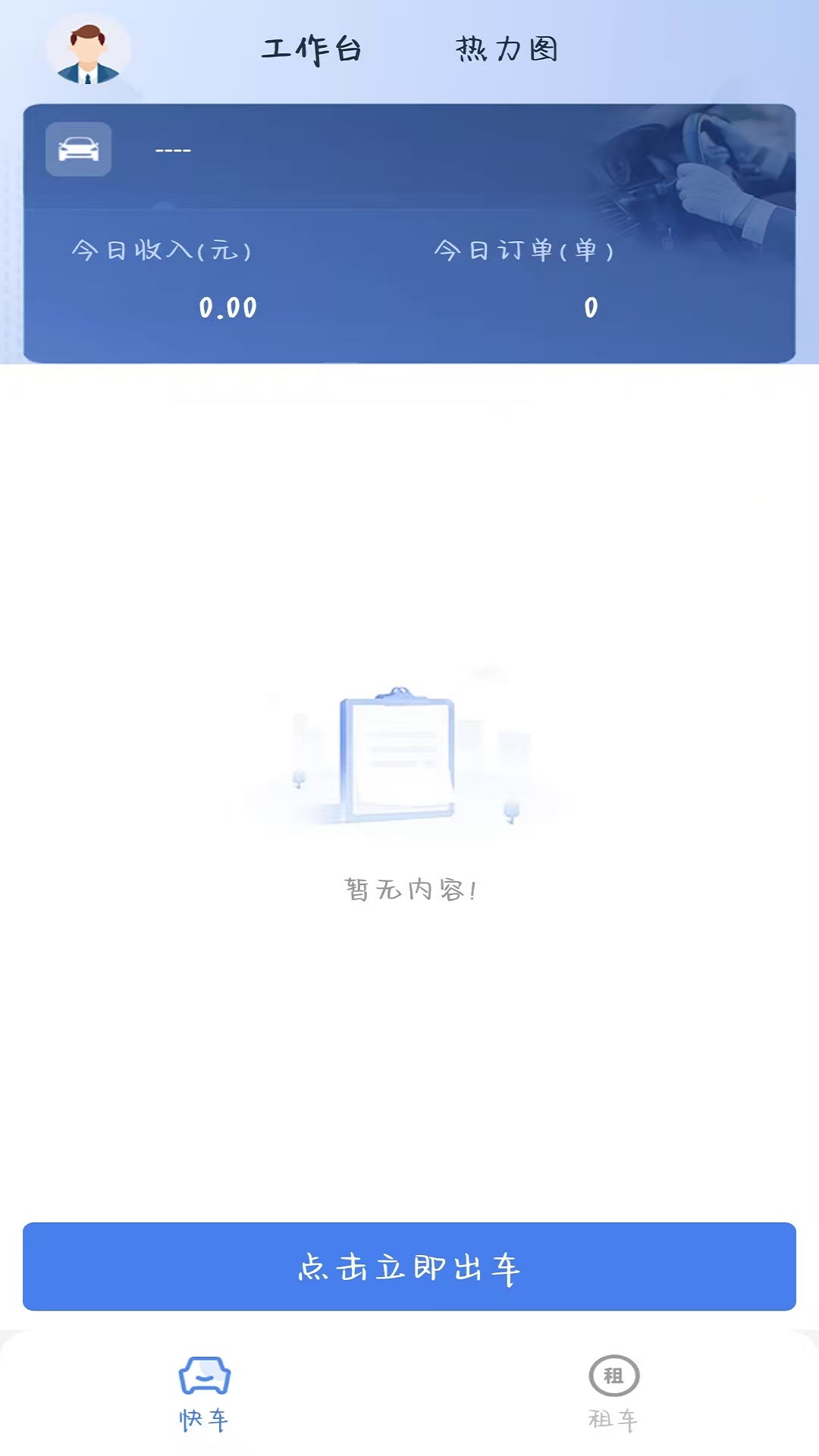819x1456 pixels.
Task: Open the driver profile avatar
Action: pos(89,51)
